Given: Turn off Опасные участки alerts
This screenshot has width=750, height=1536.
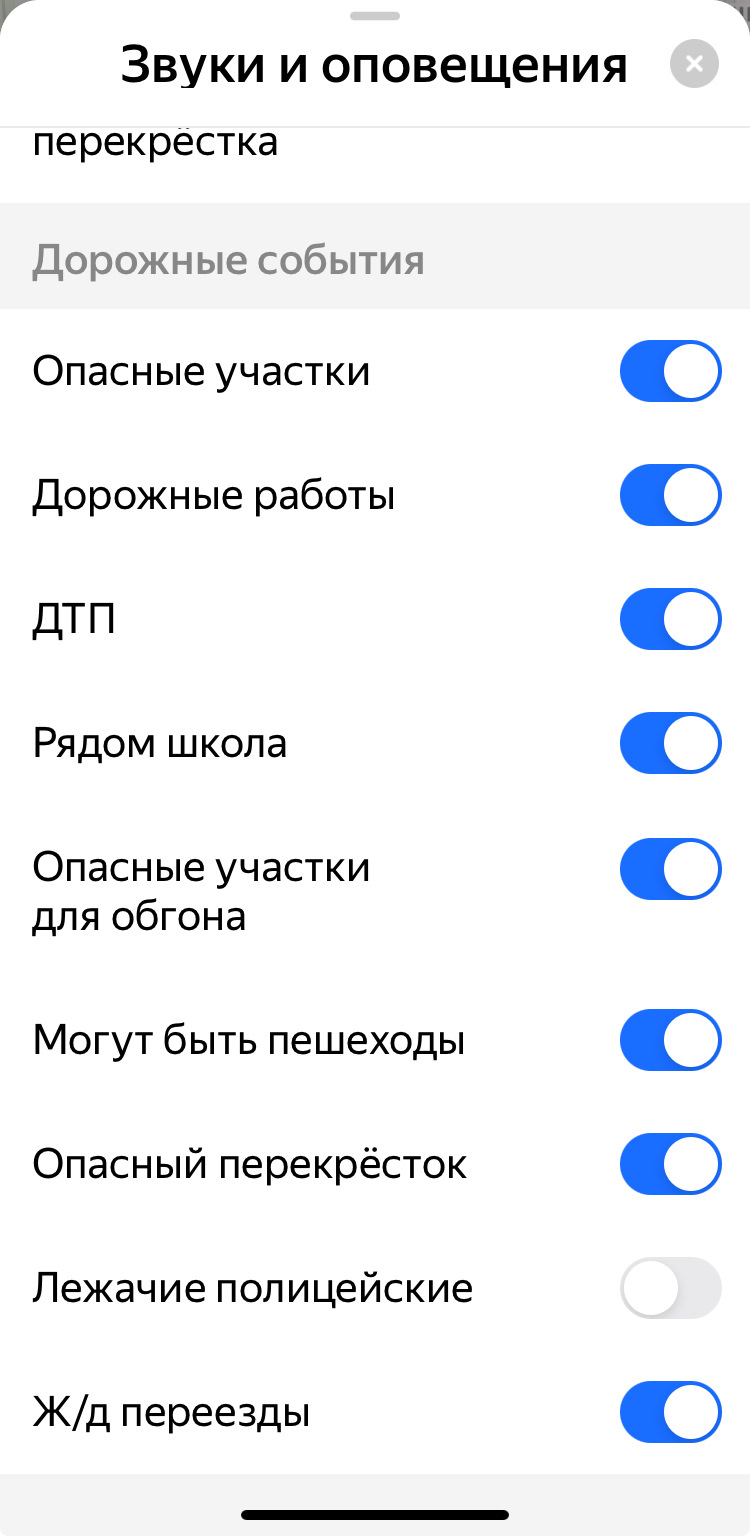Looking at the screenshot, I should pyautogui.click(x=670, y=371).
